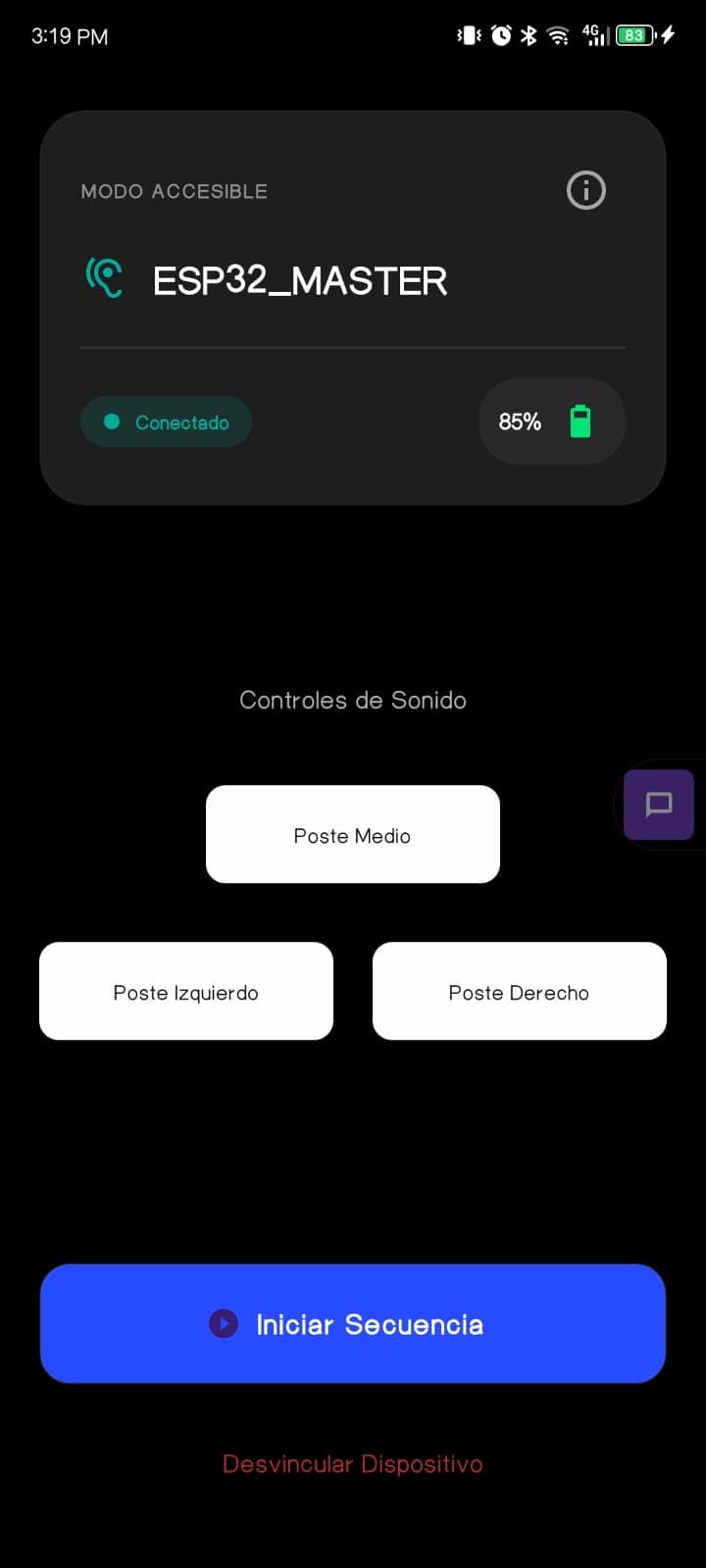This screenshot has width=706, height=1568.
Task: Trigger the Poste Izquierdo sound
Action: pos(186,991)
